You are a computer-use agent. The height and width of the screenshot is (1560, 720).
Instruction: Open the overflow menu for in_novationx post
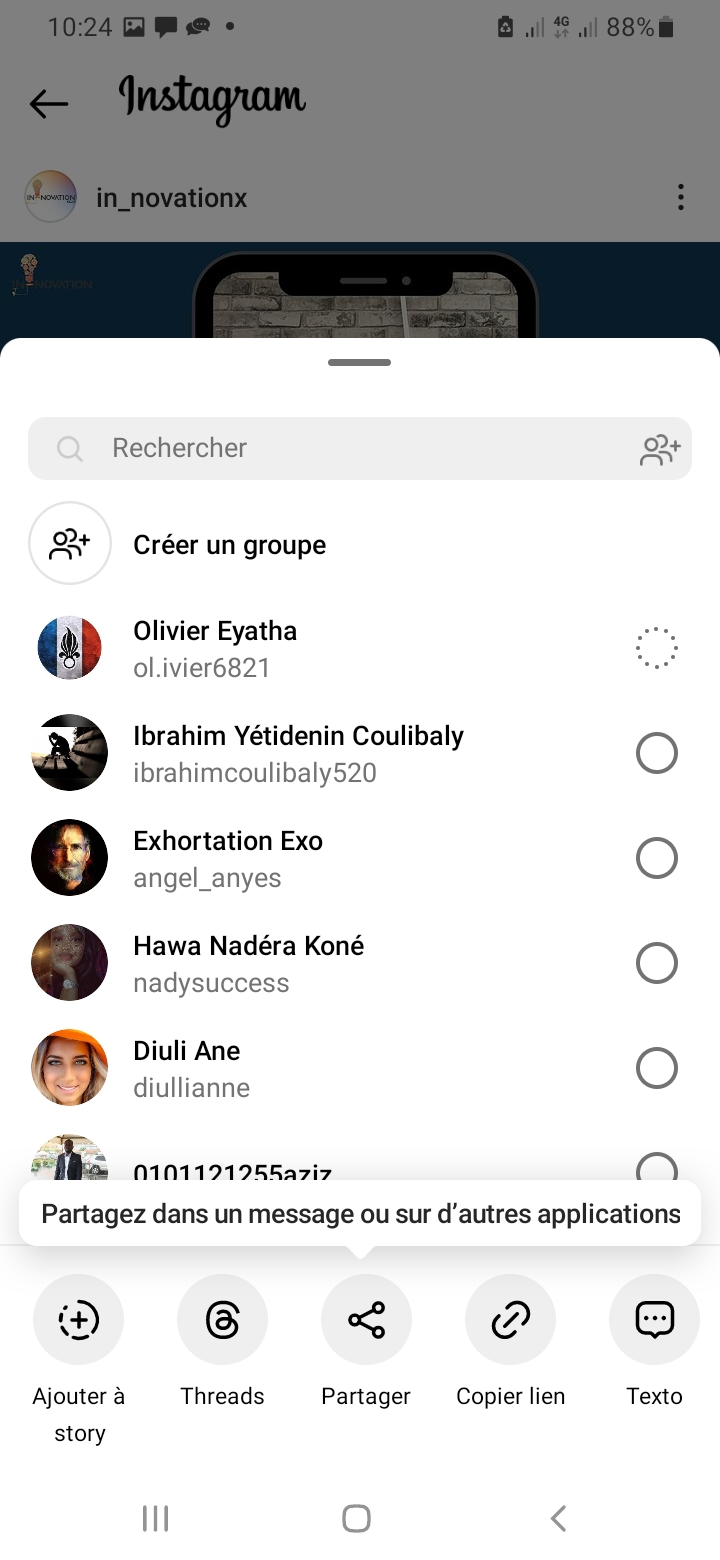[680, 197]
